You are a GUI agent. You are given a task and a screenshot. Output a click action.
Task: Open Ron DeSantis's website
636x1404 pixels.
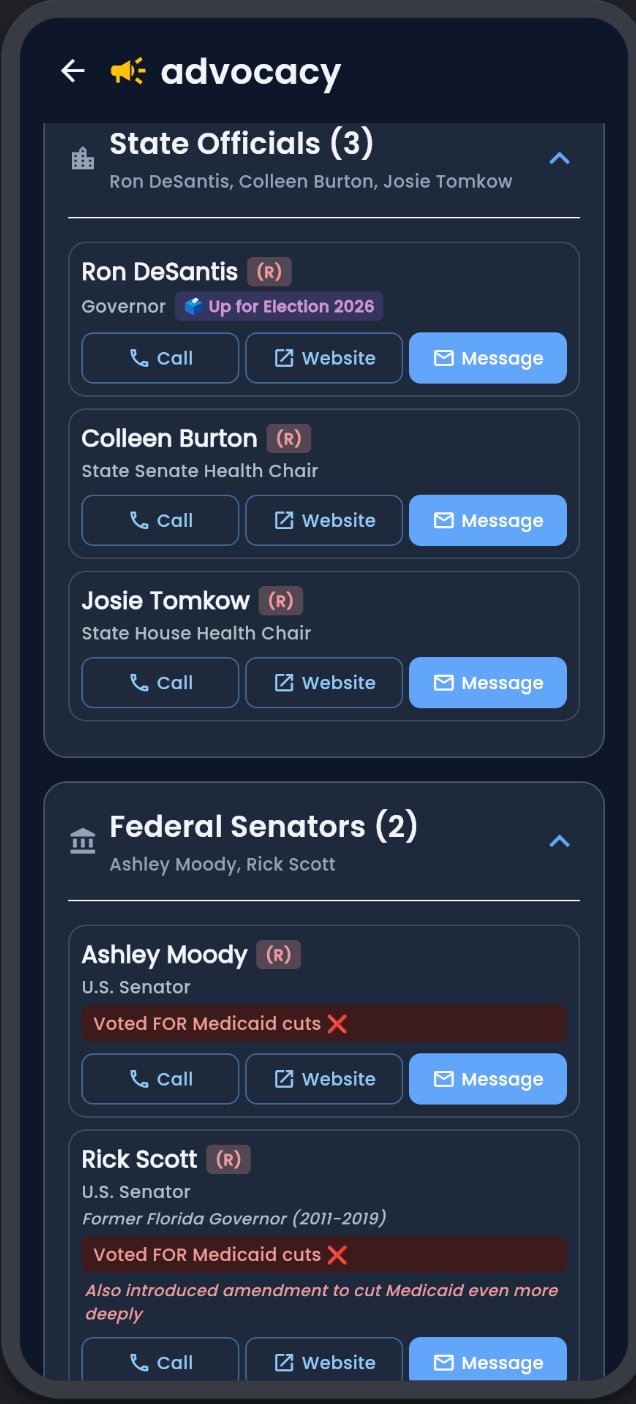point(324,358)
